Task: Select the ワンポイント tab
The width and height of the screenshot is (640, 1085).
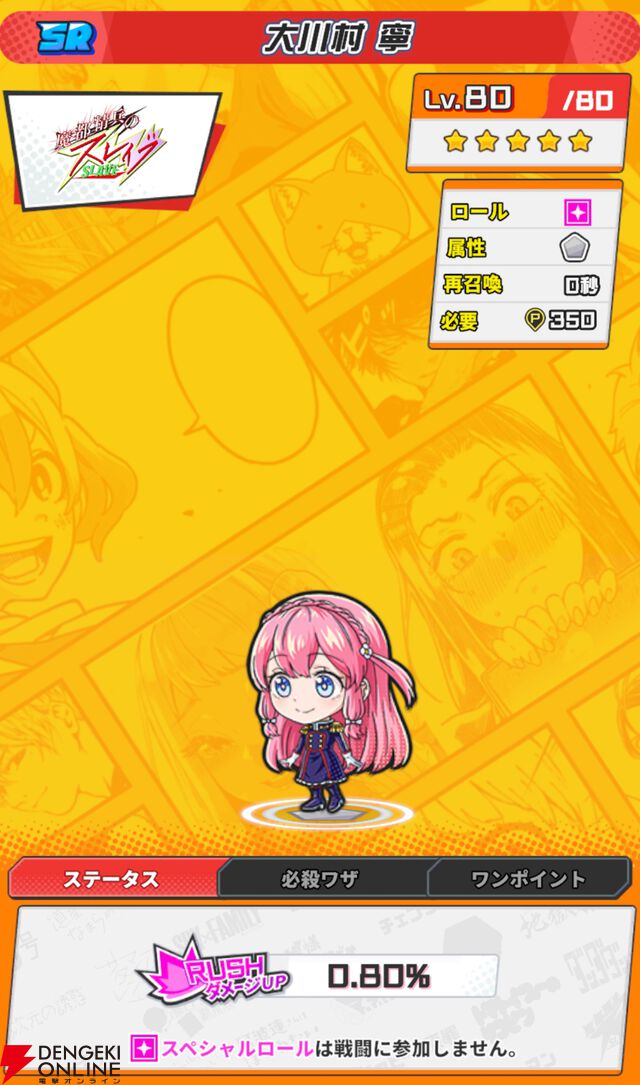Action: (528, 879)
